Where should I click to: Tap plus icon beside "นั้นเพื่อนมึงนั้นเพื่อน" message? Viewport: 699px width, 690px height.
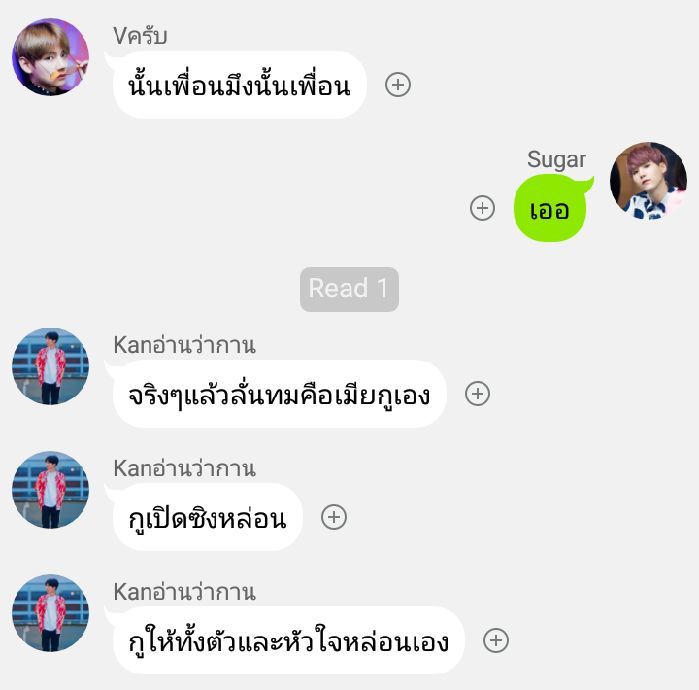tap(398, 85)
